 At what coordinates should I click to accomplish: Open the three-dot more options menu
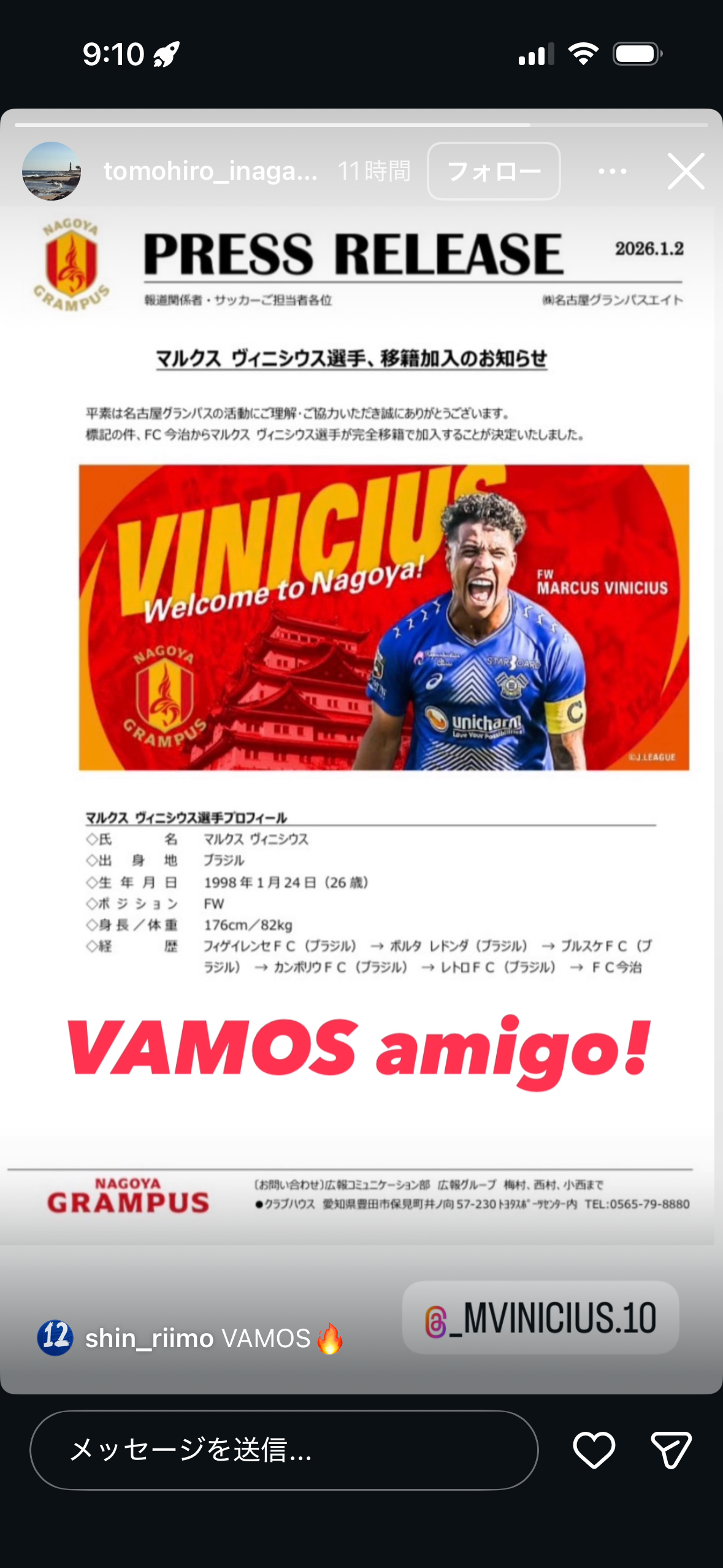[x=612, y=171]
